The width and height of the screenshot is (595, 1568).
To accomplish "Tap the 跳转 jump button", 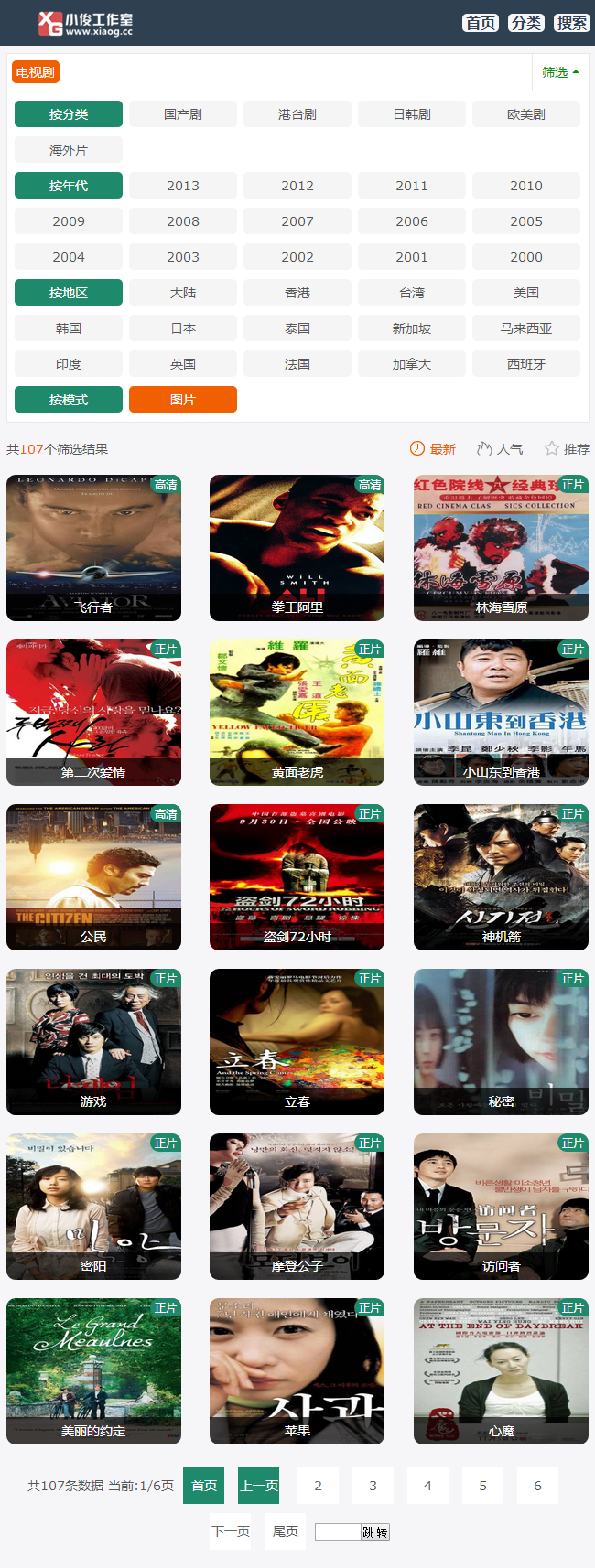I will (375, 1532).
